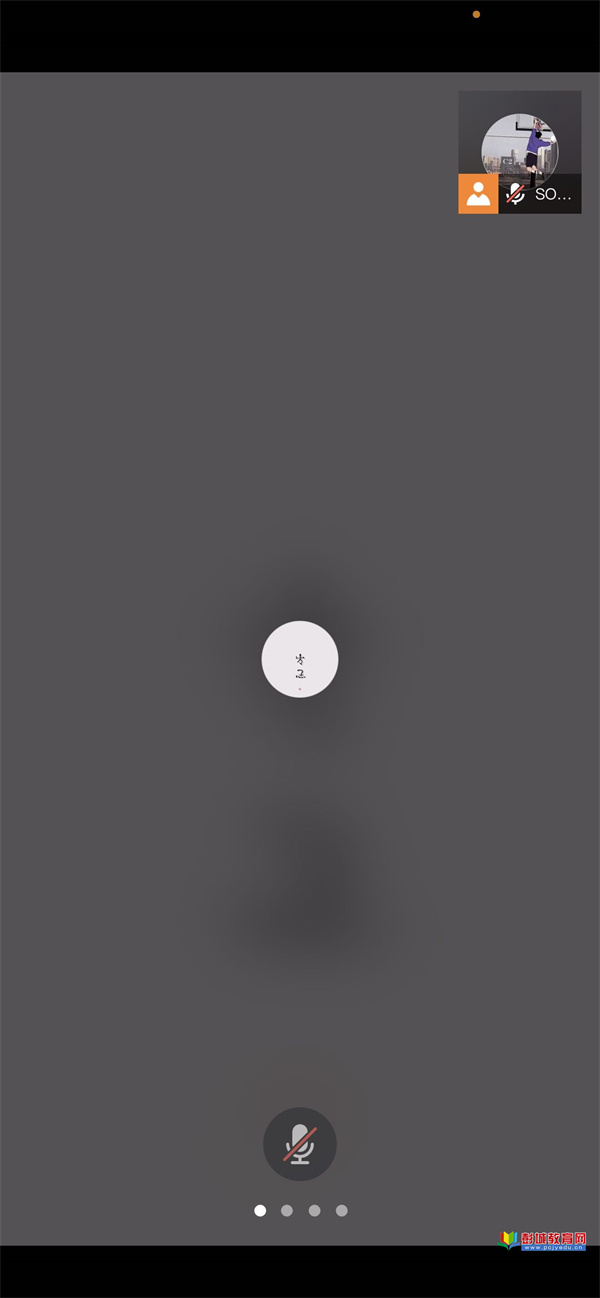Unmute the microphone button
The height and width of the screenshot is (1298, 600).
click(300, 1144)
